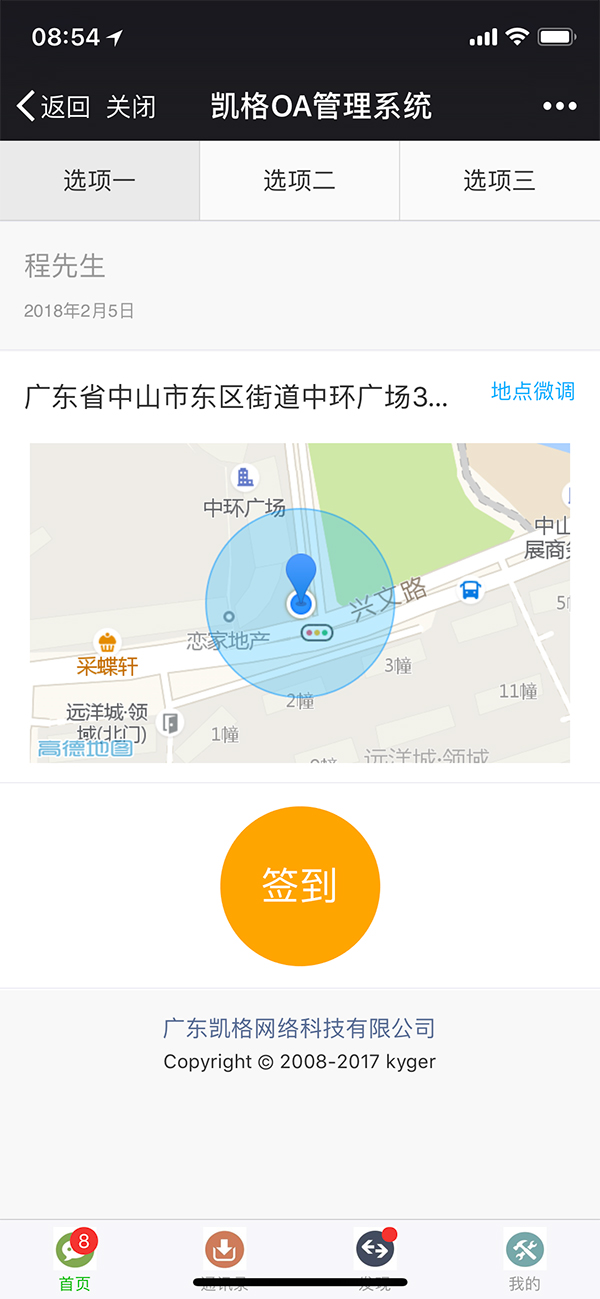
Task: Tap the orange 签到 check-in button
Action: 300,886
